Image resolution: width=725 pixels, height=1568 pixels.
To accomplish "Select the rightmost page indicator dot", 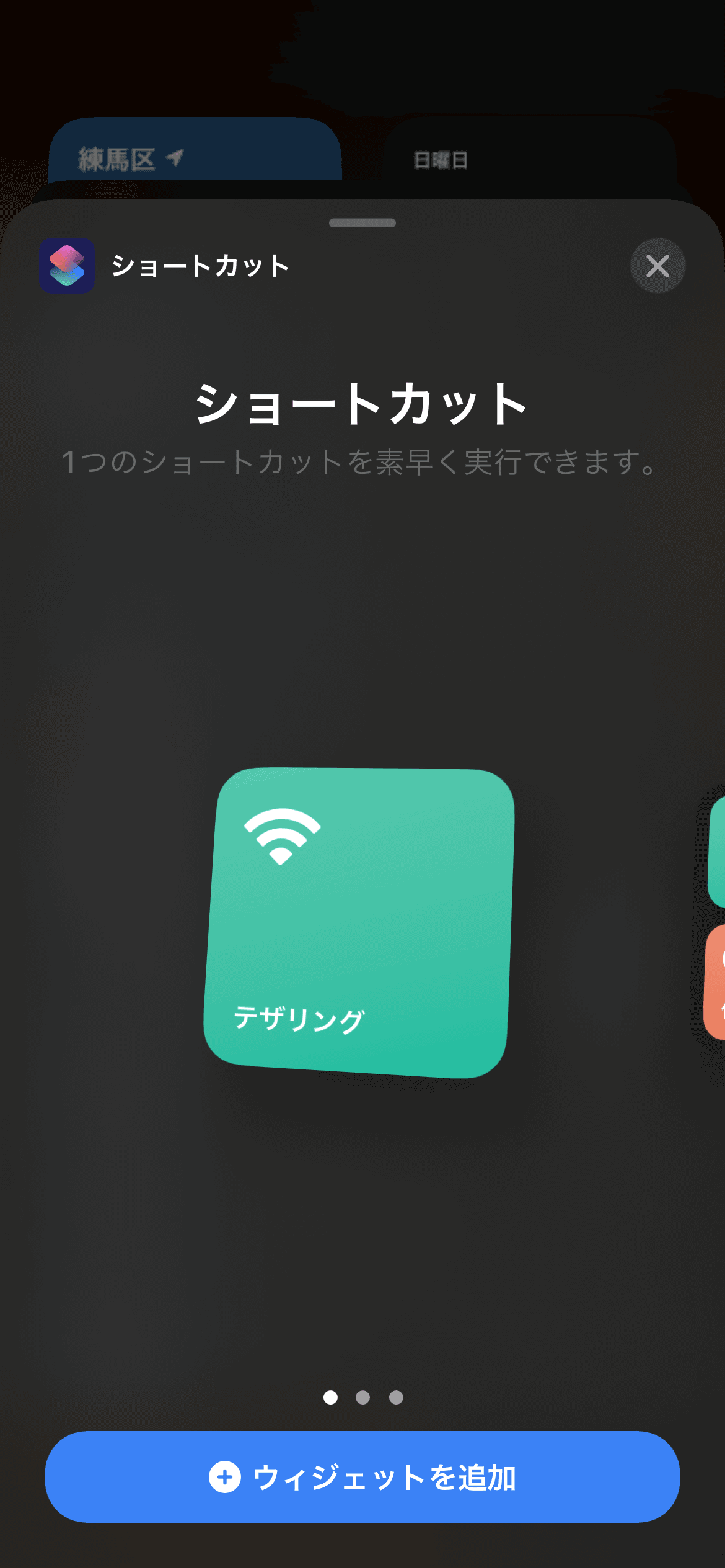I will 395,1398.
